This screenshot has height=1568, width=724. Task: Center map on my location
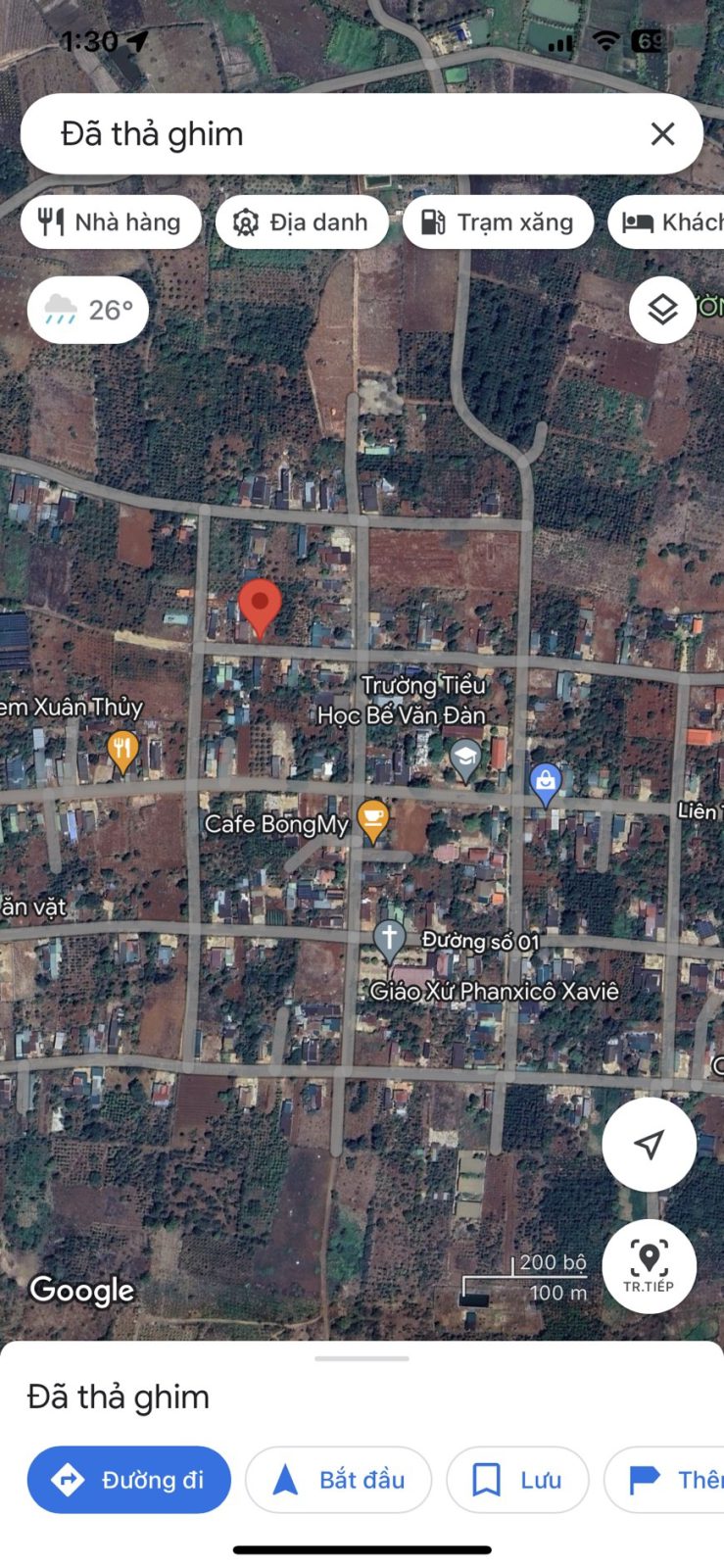pos(650,1145)
